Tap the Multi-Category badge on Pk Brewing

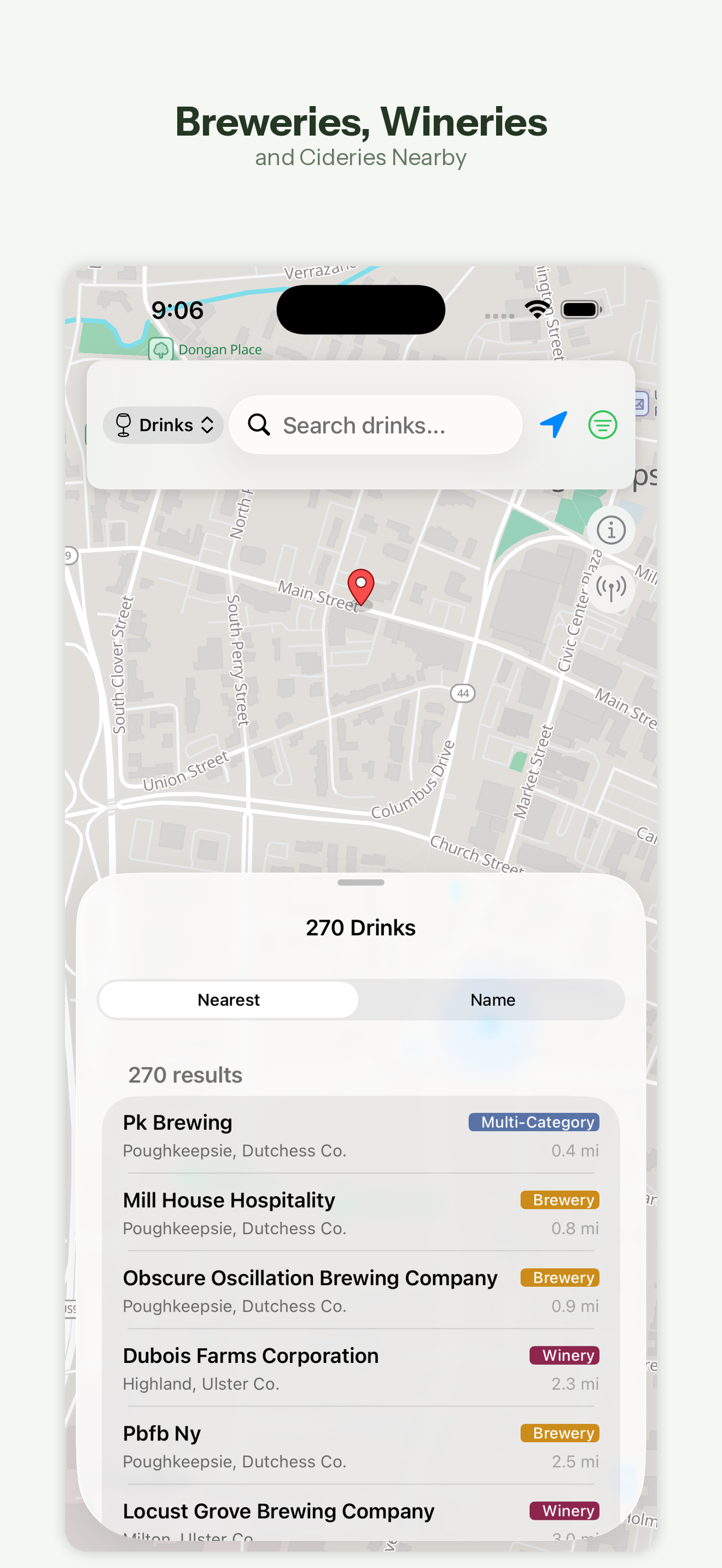(x=533, y=1122)
